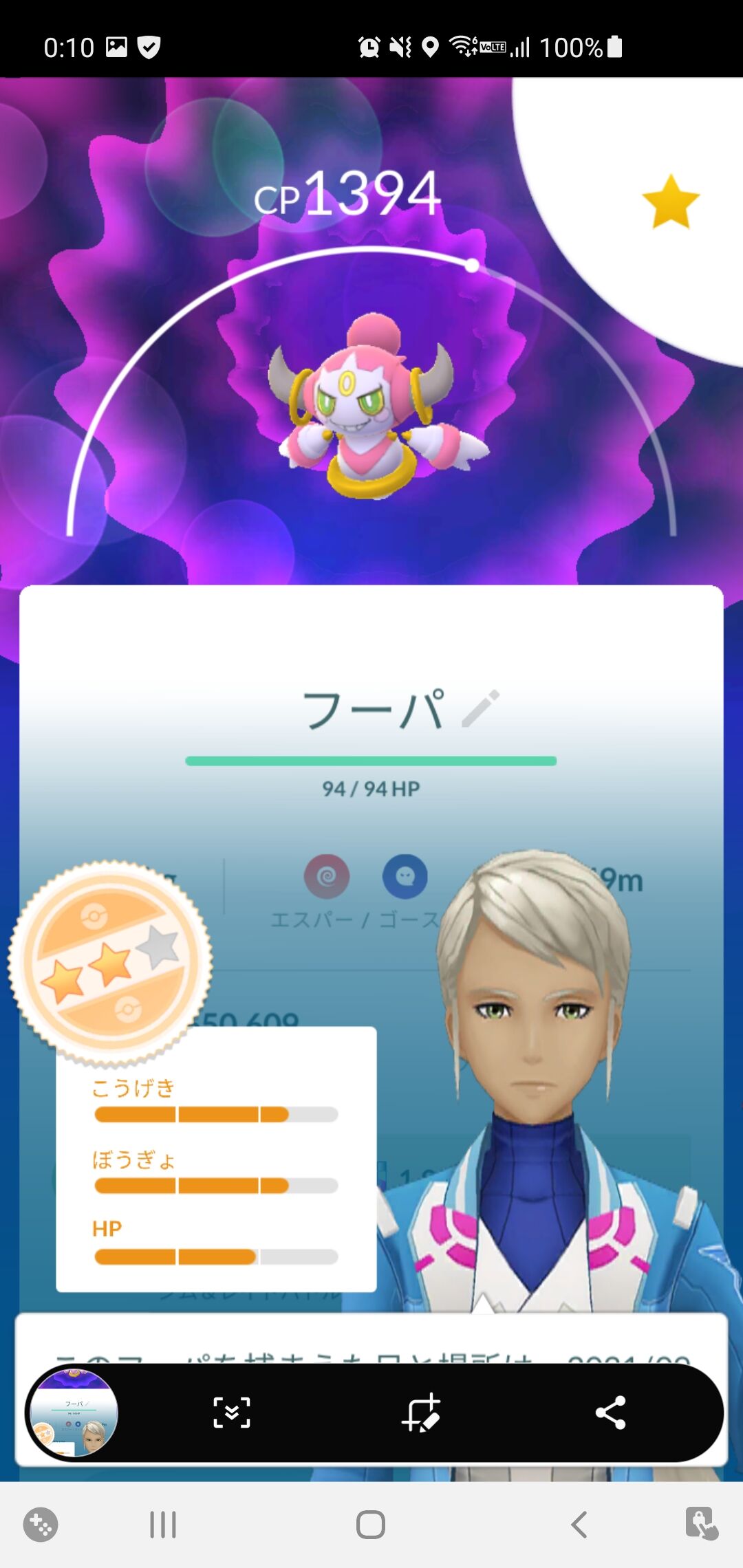The image size is (743, 1568).
Task: Tap the Recents button in the navigation bar
Action: [162, 1523]
